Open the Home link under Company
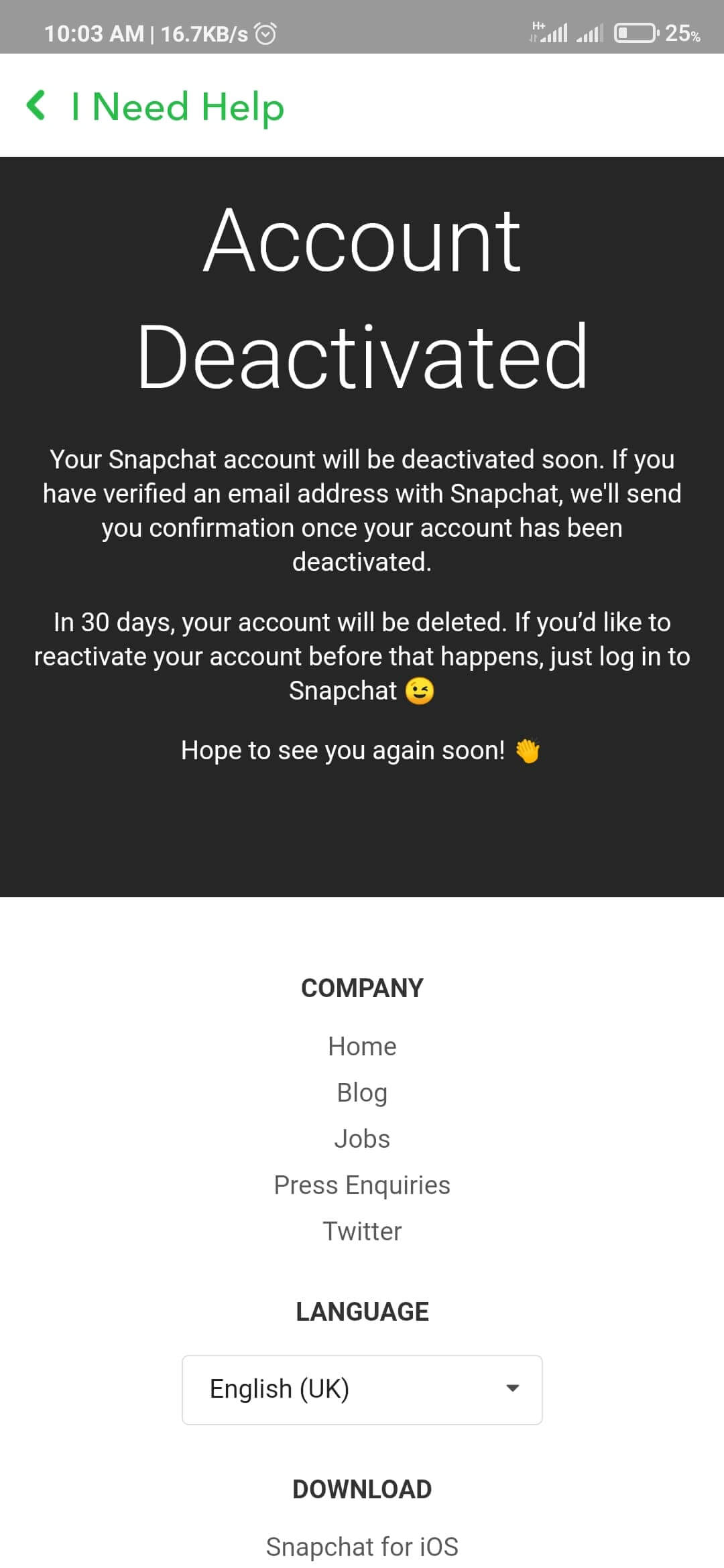 [x=362, y=1046]
